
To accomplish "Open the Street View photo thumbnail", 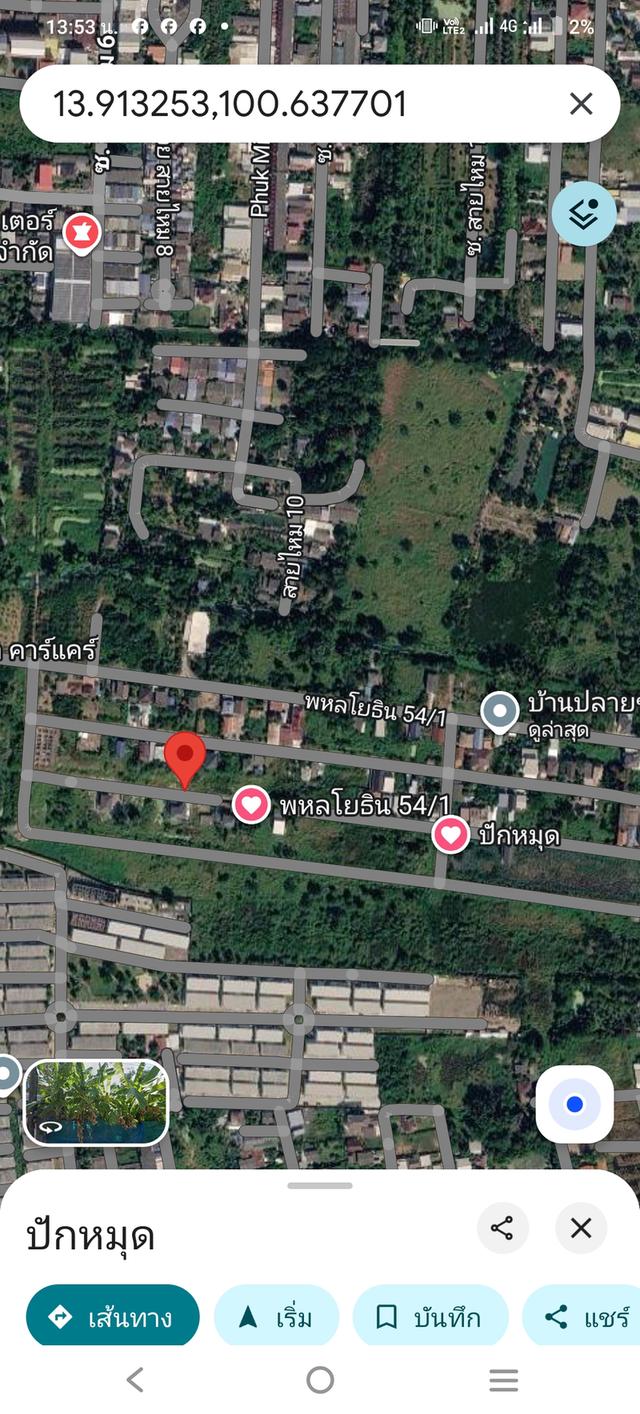I will [x=96, y=1102].
